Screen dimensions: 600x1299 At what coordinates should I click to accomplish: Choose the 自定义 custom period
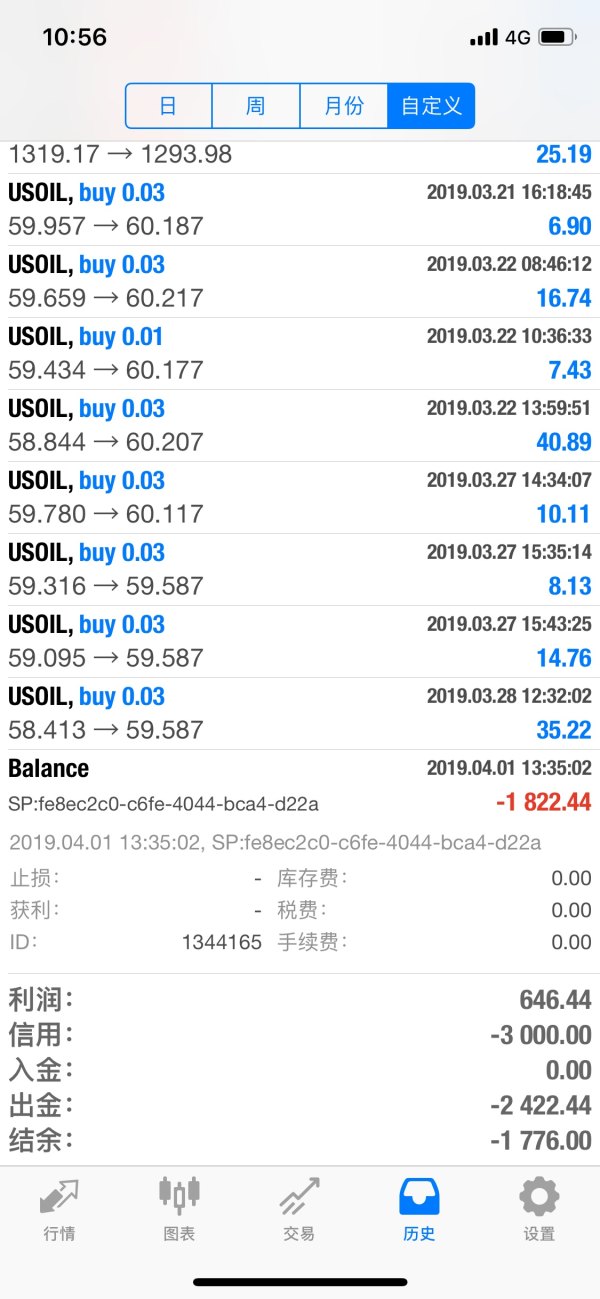coord(431,106)
